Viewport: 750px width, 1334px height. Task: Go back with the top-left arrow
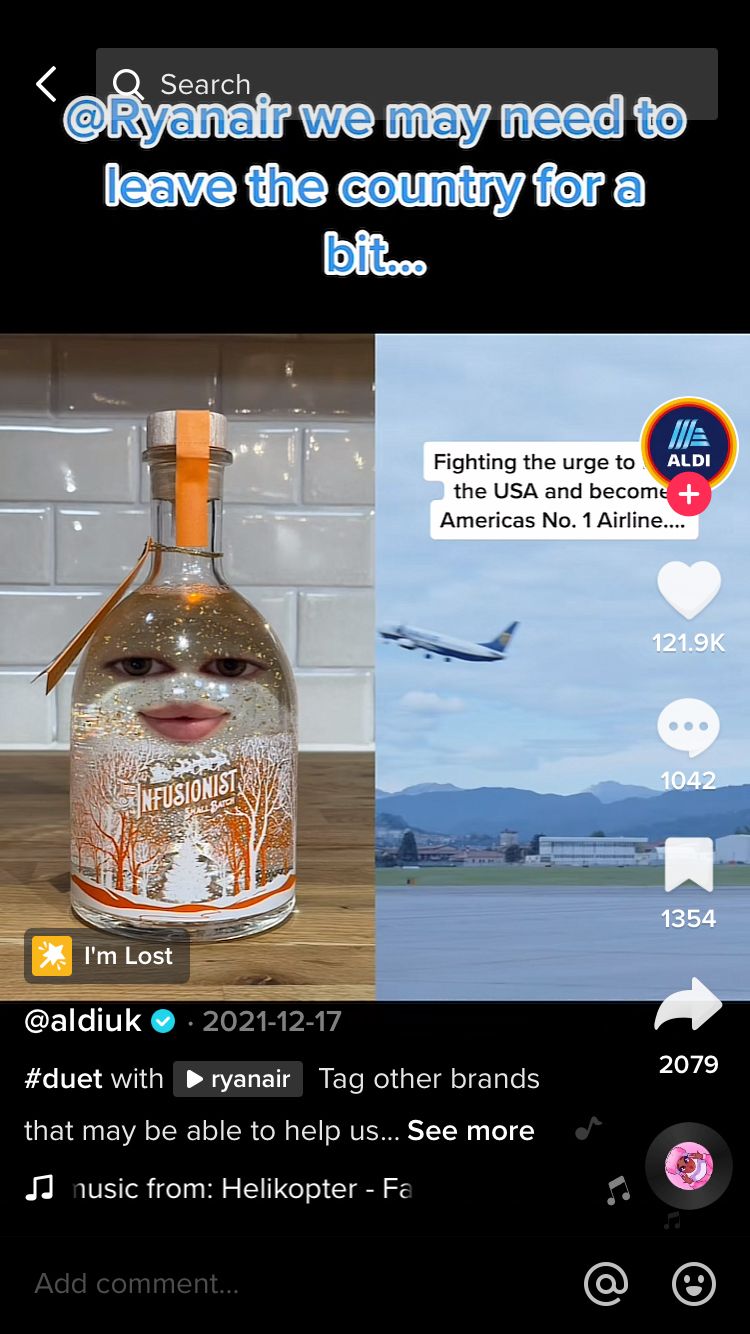click(x=46, y=84)
